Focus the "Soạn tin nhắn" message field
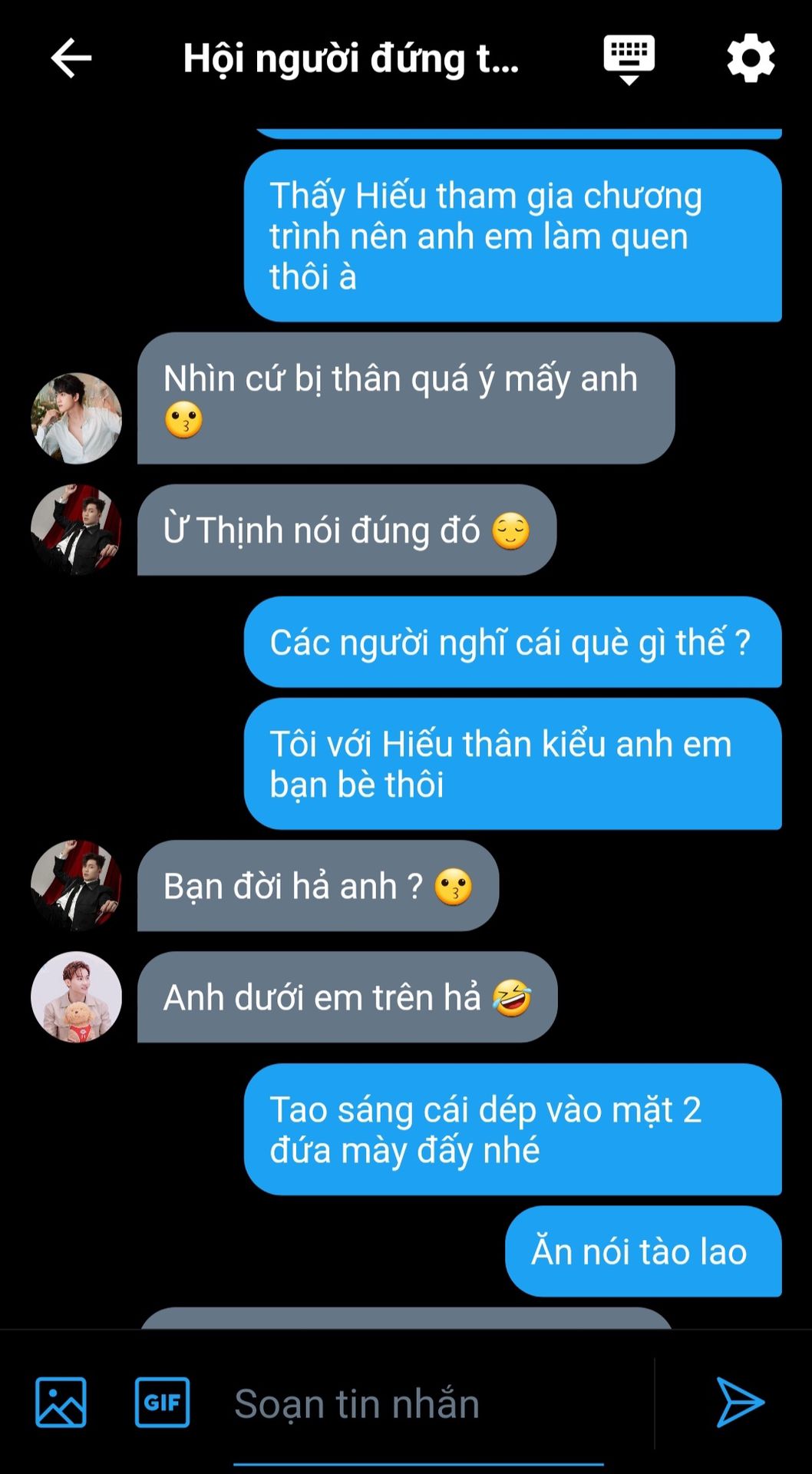Image resolution: width=812 pixels, height=1474 pixels. 418,1404
